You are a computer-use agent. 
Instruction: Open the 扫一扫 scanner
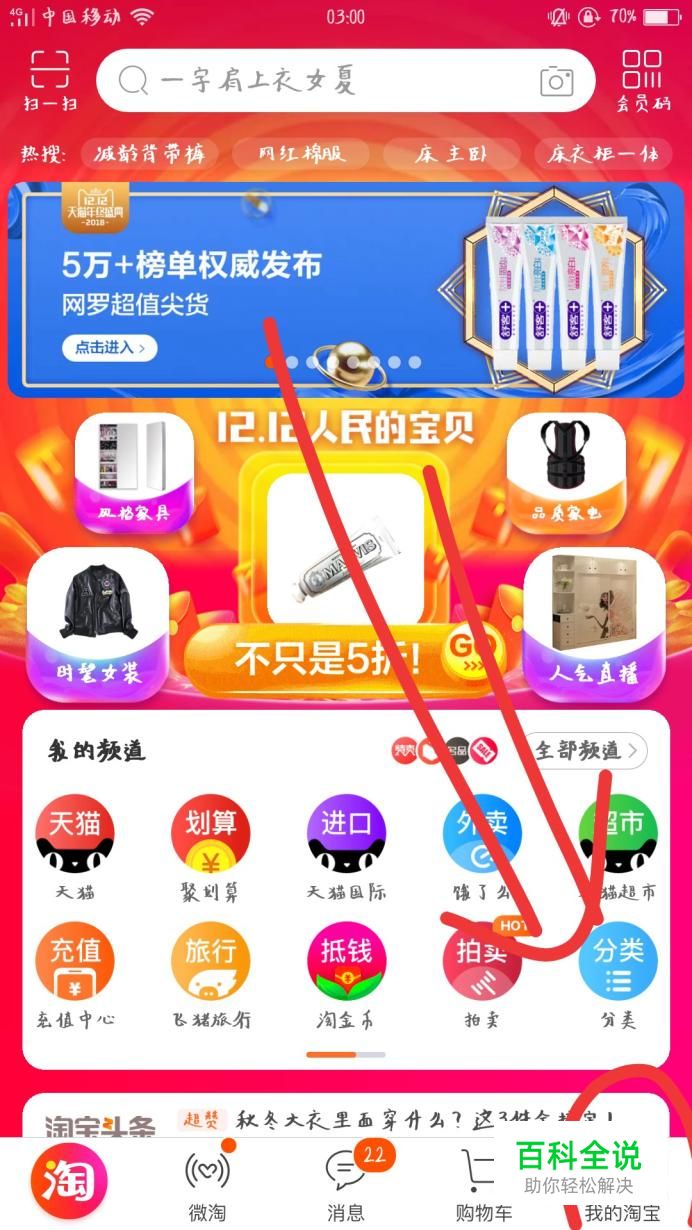pos(50,80)
